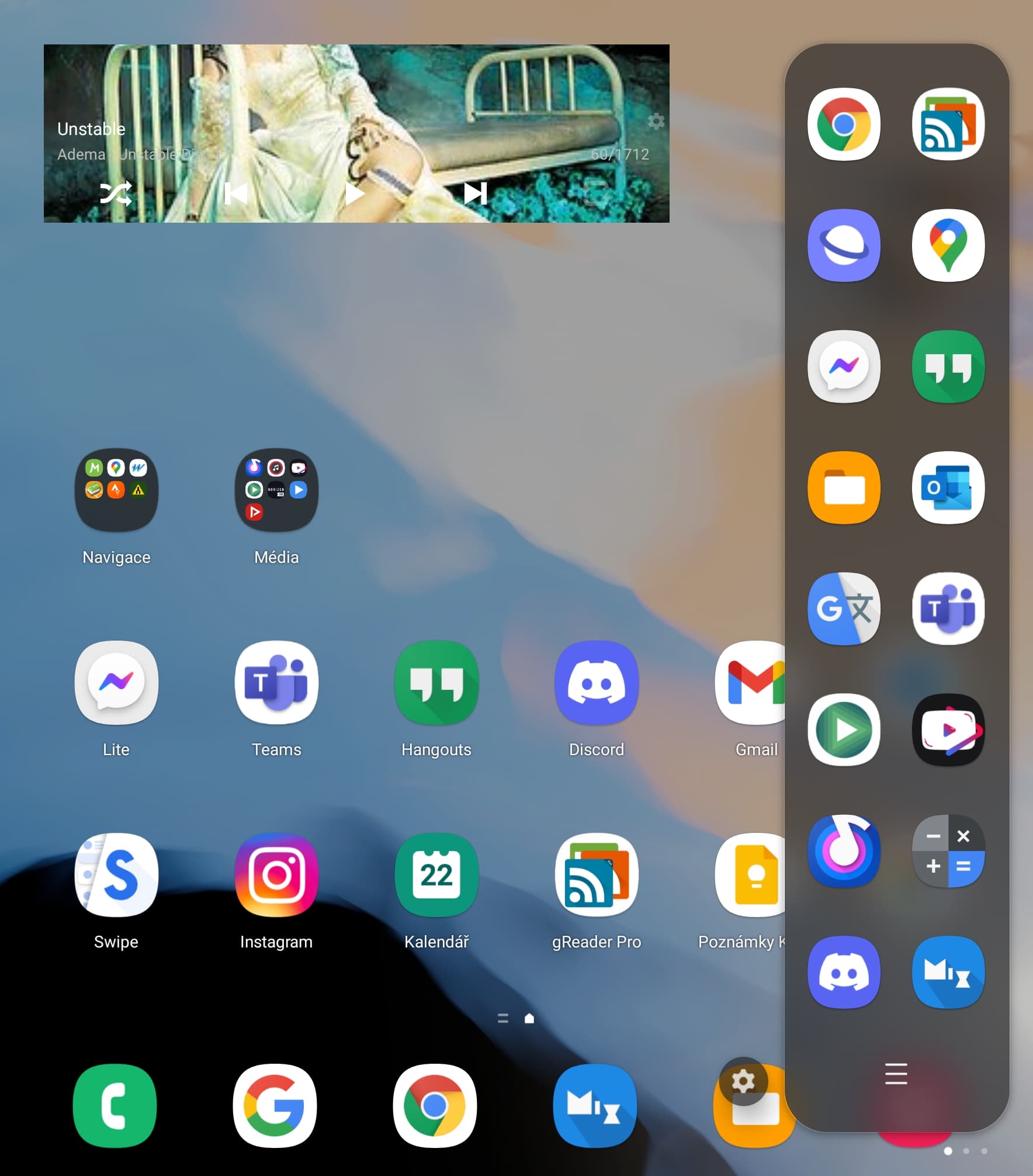Open Instagram app

tap(276, 875)
